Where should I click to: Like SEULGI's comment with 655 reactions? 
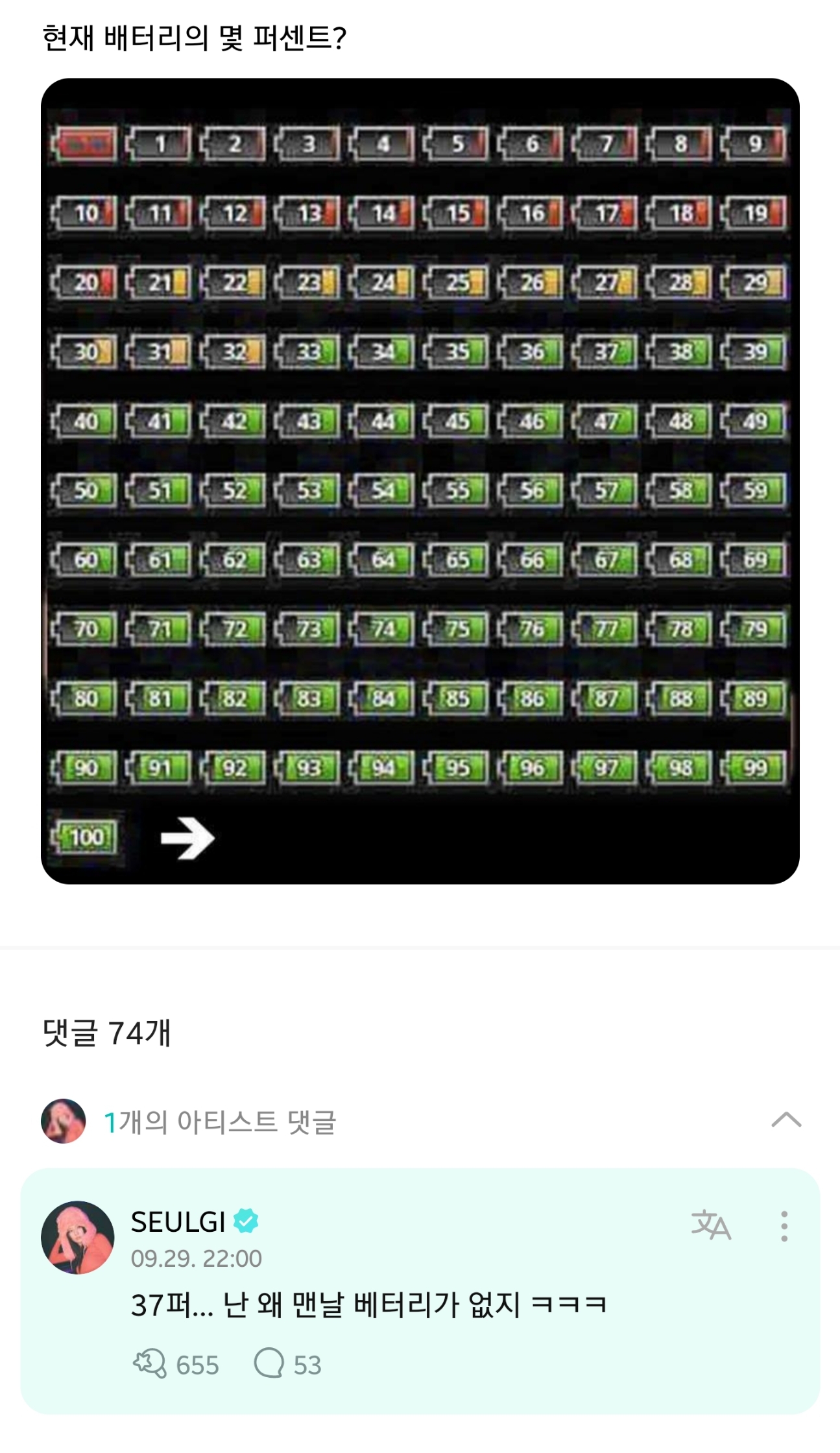click(150, 1363)
